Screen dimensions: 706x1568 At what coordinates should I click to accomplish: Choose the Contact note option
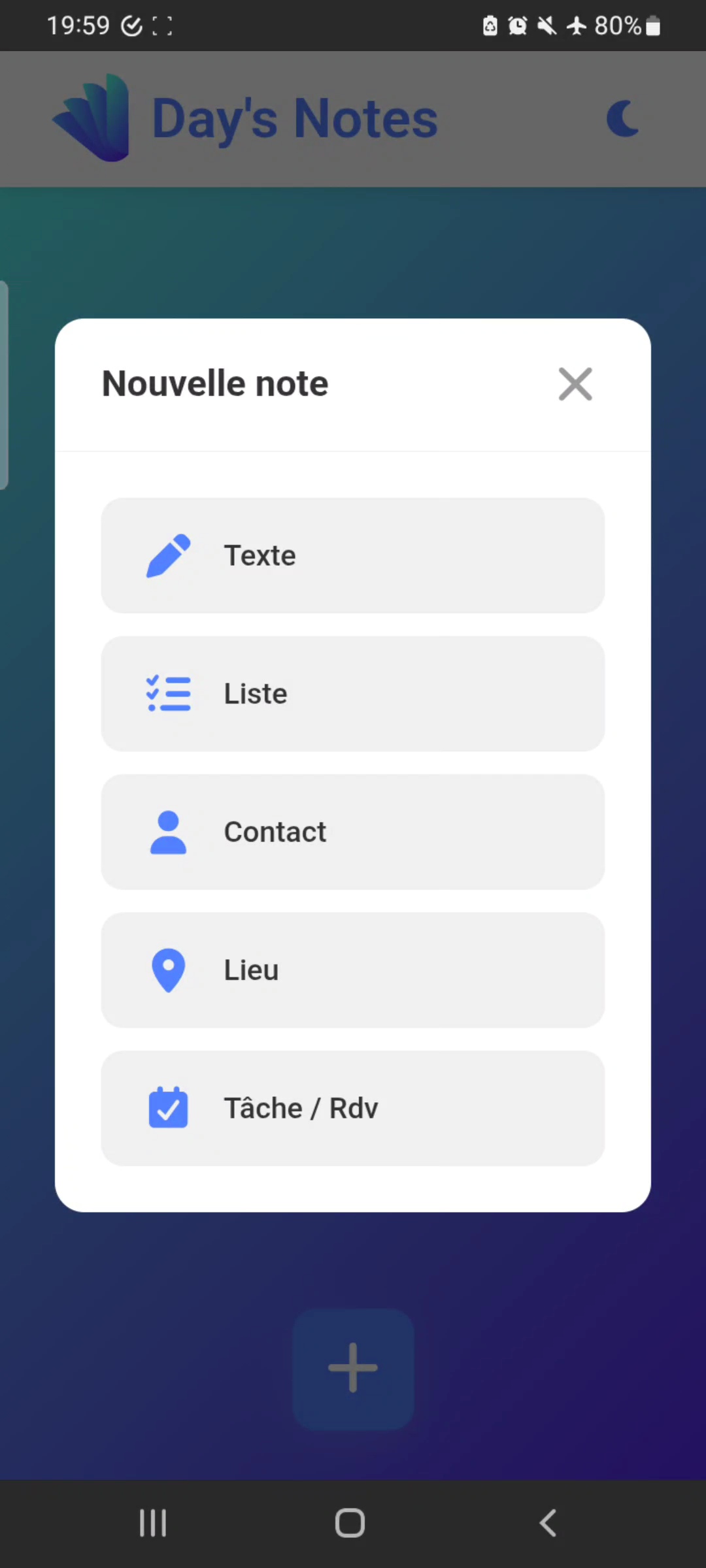[x=353, y=832]
